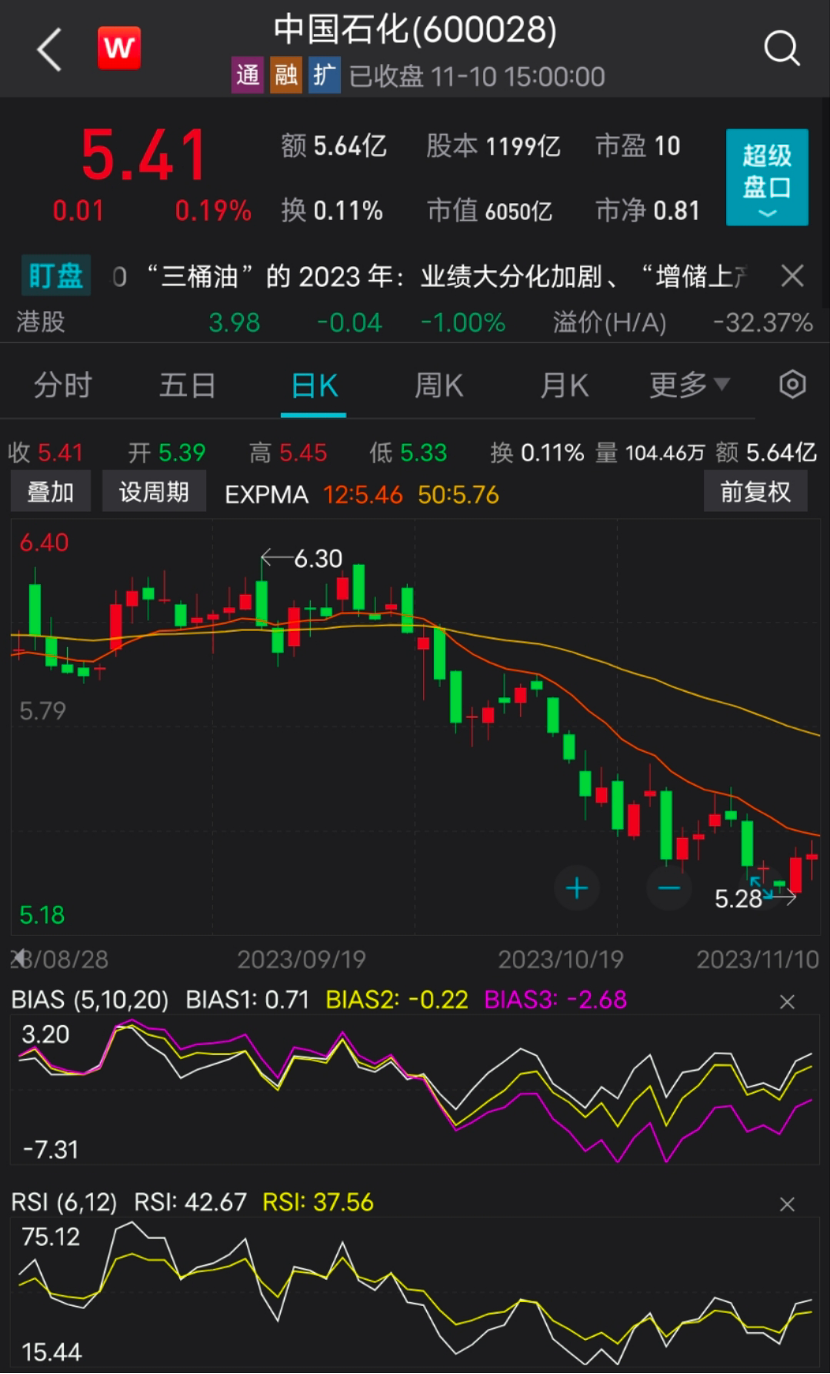
Task: Open the 设周期 period settings
Action: point(154,492)
